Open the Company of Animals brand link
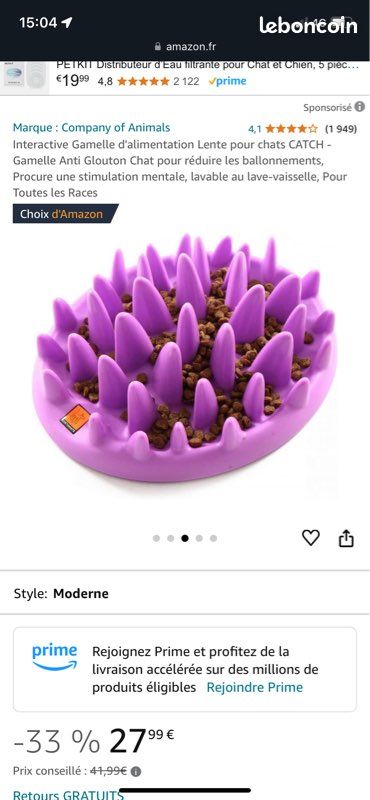This screenshot has height=800, width=370. (x=91, y=128)
